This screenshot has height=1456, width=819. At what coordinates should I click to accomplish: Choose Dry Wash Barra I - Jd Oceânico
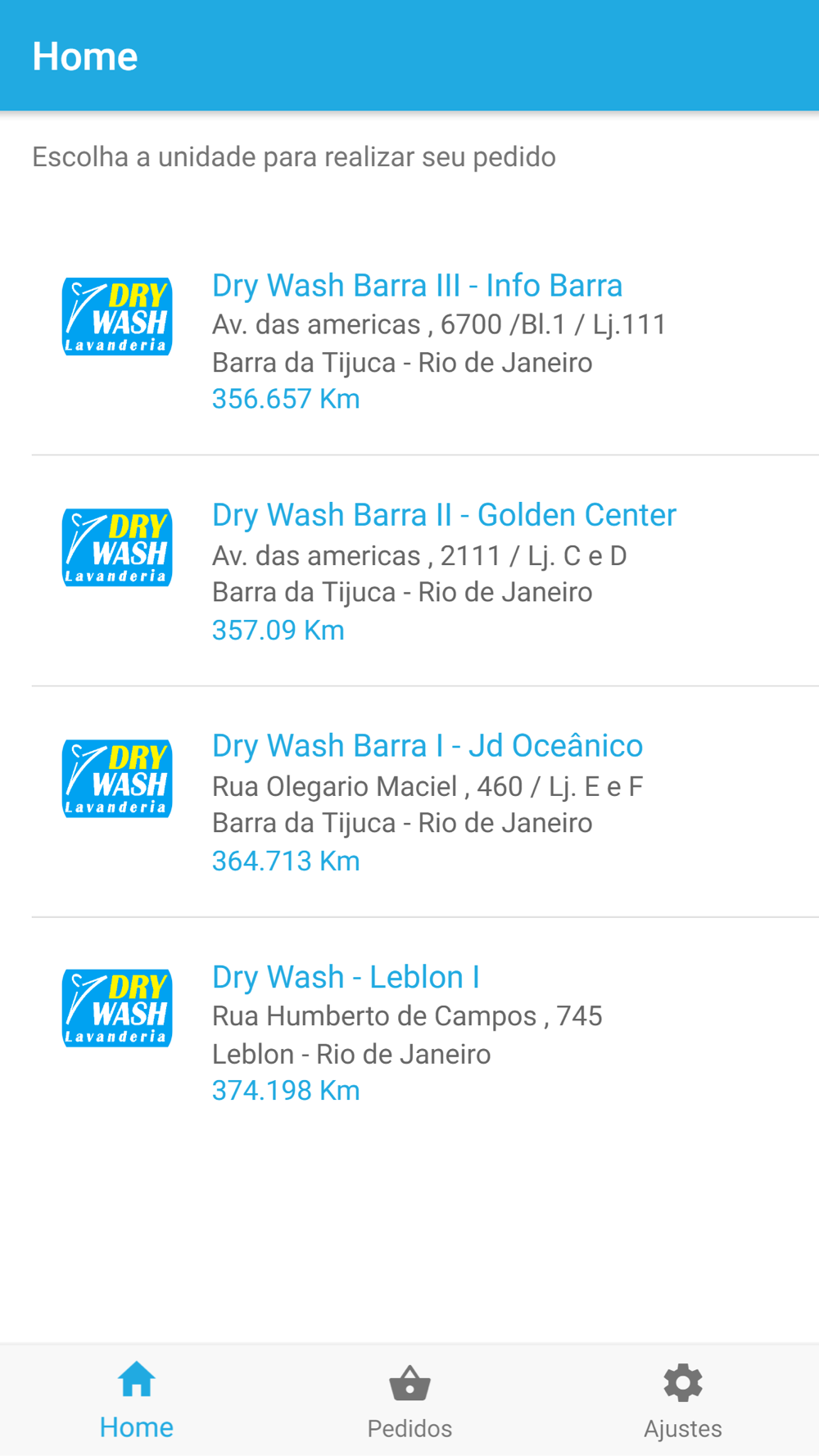coord(425,802)
